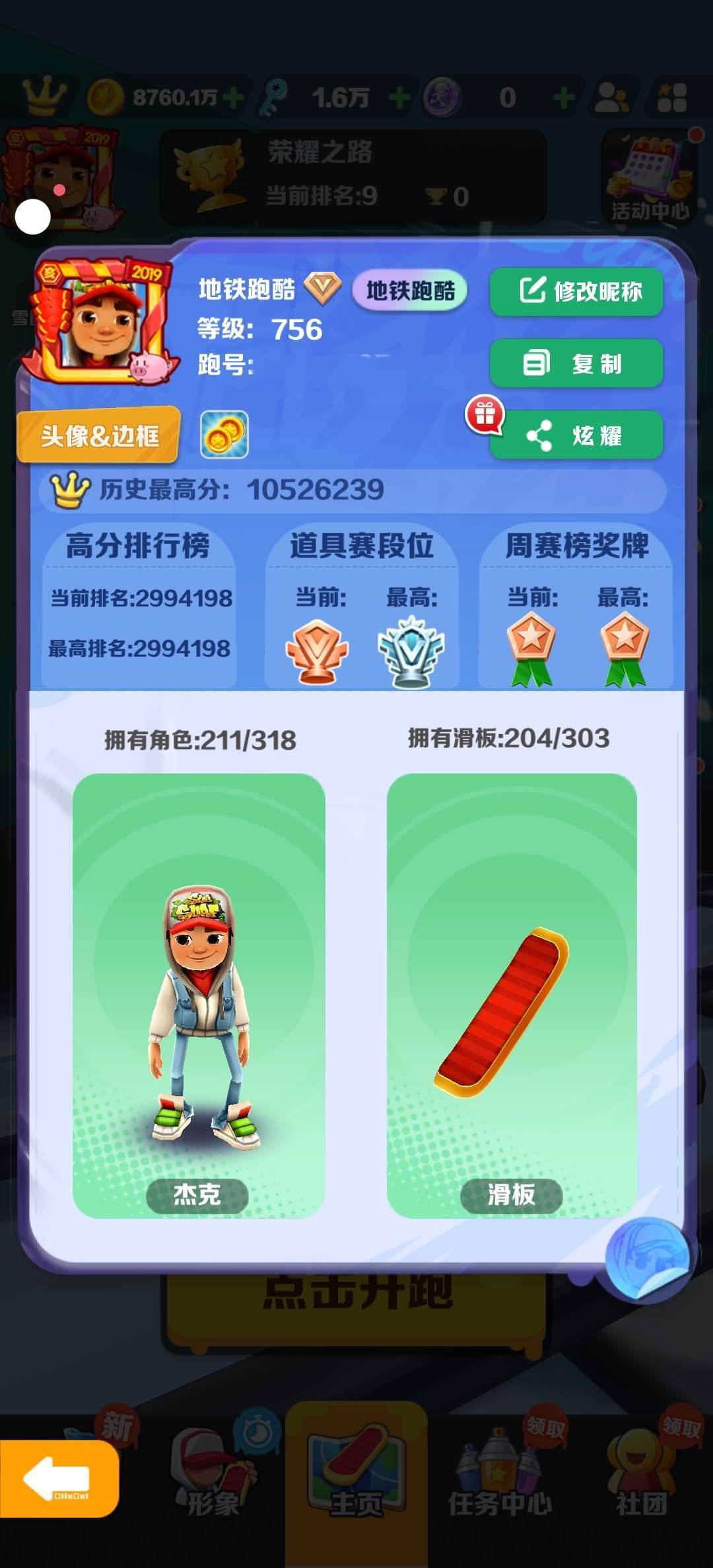
Task: Select the 滑板 board card
Action: tap(512, 995)
